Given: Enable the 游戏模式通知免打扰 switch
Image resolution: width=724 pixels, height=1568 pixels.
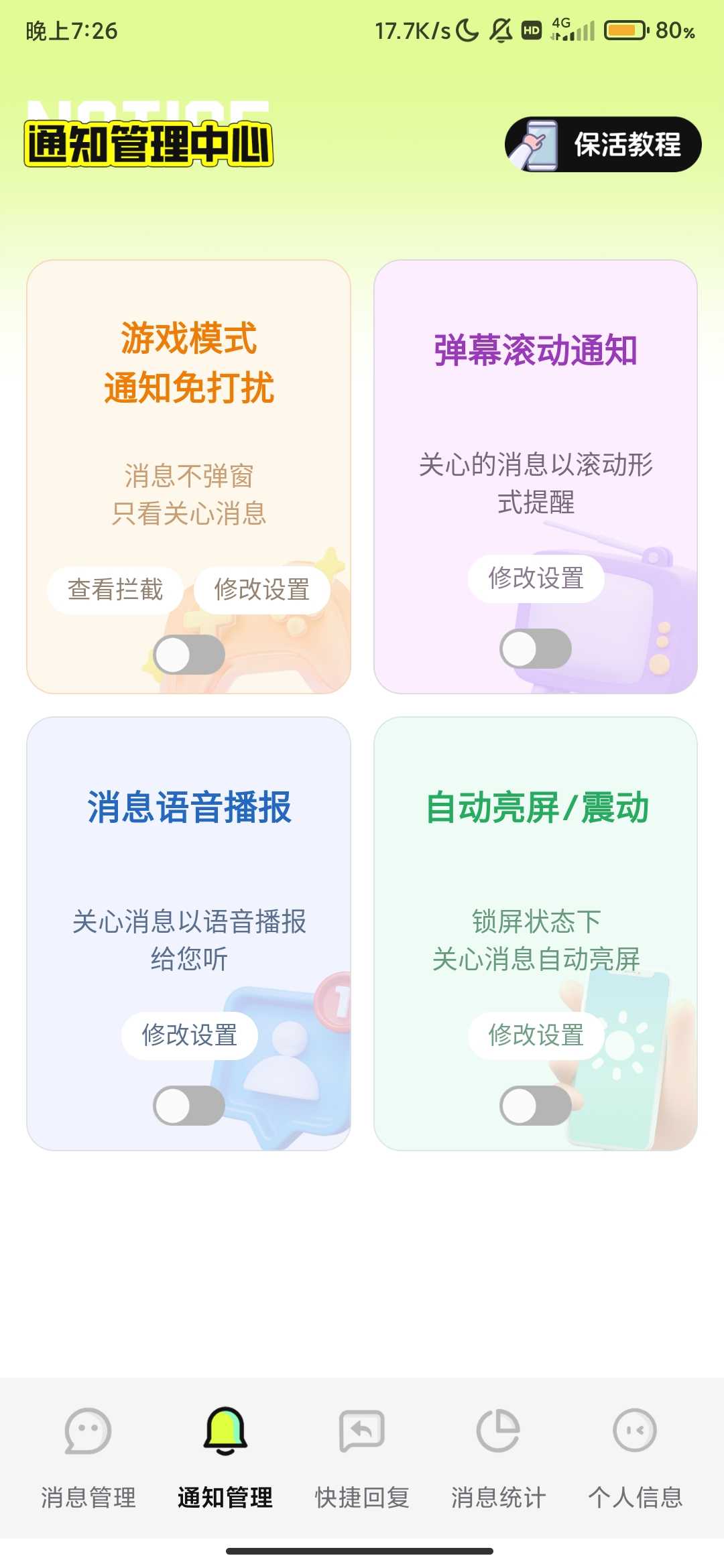Looking at the screenshot, I should coord(189,655).
